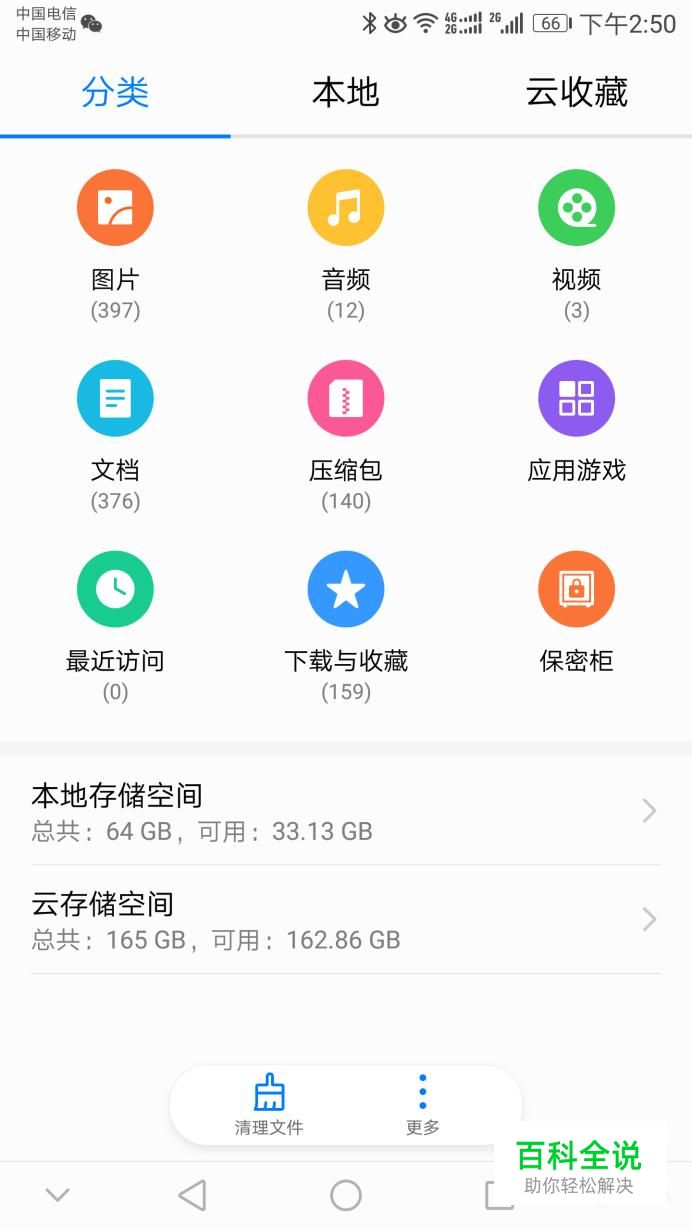
Task: Tap the system back button
Action: (192, 1195)
